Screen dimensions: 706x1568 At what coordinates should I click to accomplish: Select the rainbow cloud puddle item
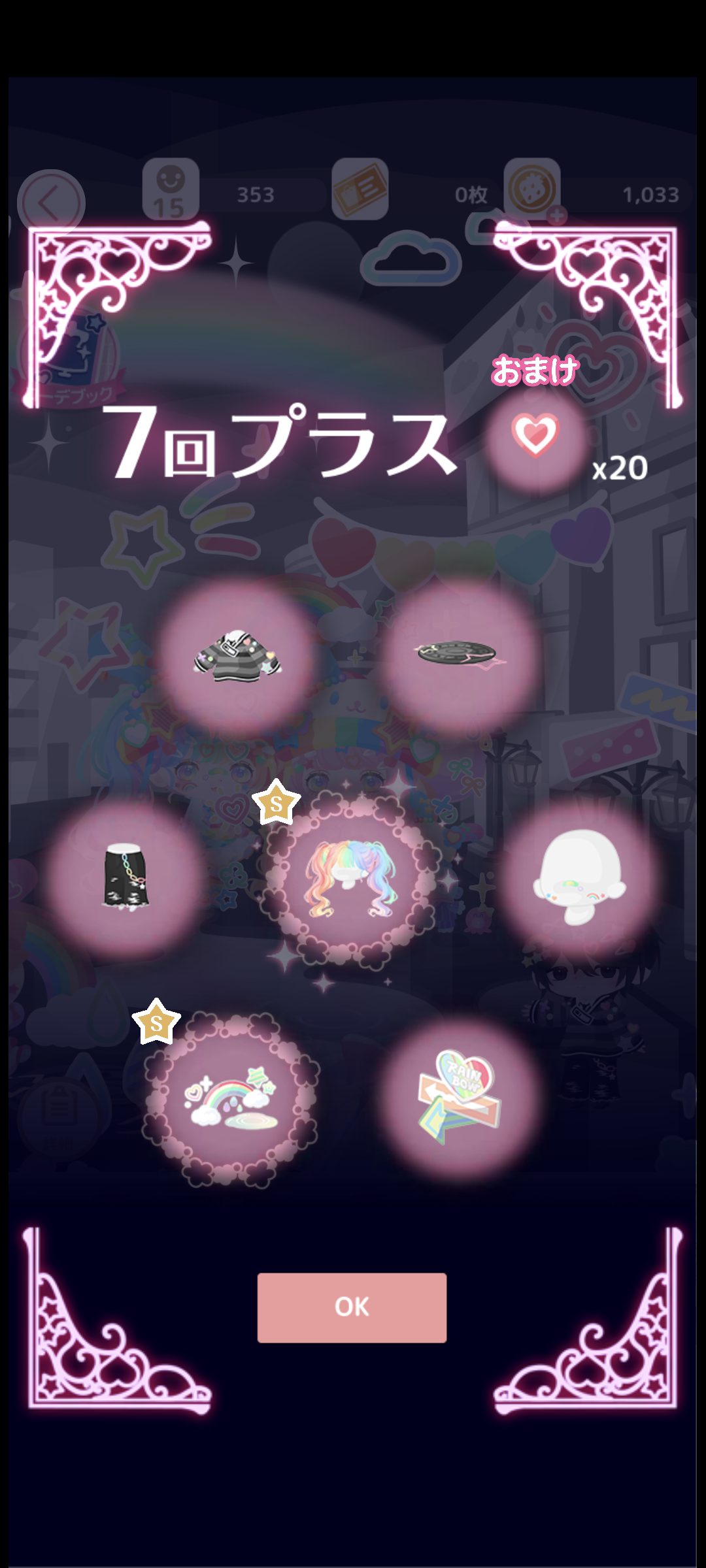230,1098
